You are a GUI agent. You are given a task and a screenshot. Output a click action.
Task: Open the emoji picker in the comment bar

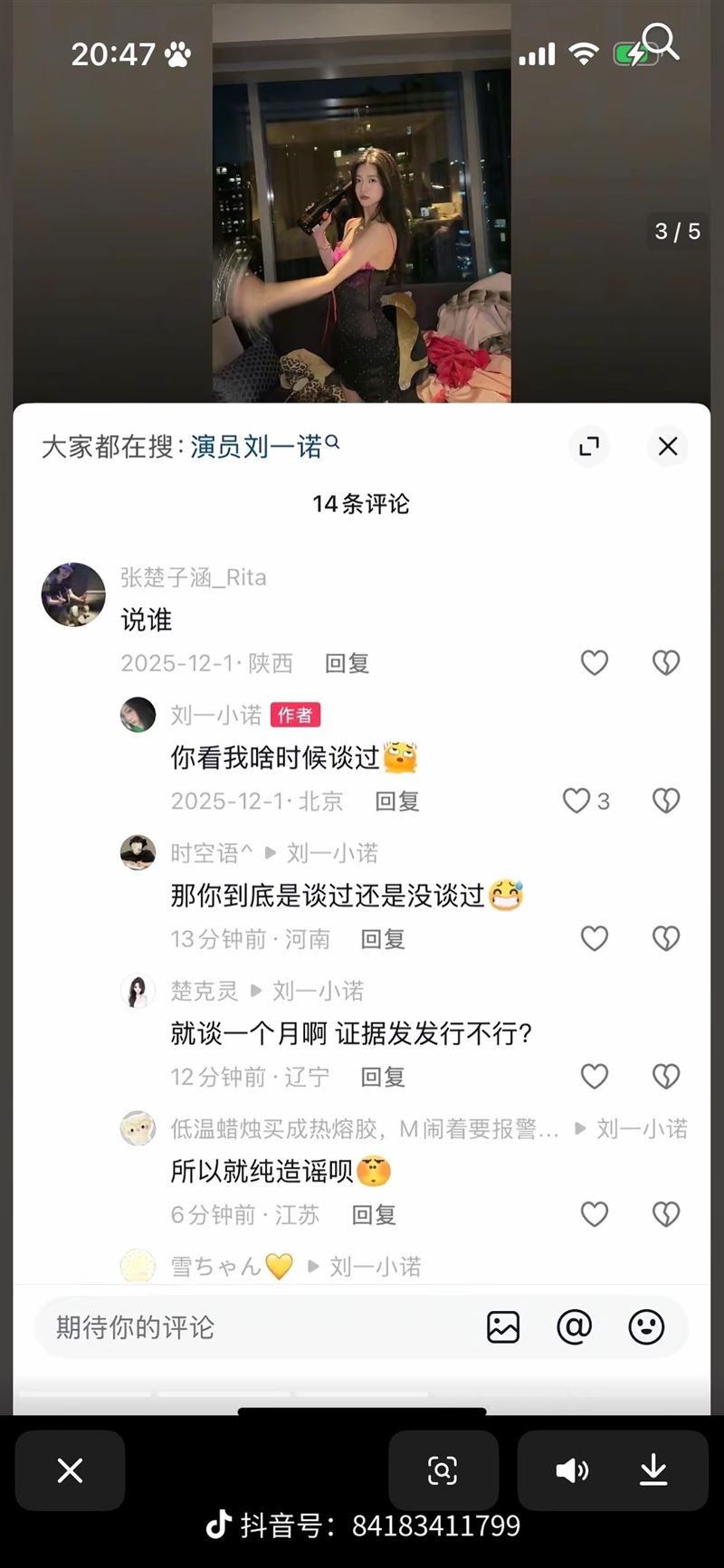pyautogui.click(x=646, y=1326)
